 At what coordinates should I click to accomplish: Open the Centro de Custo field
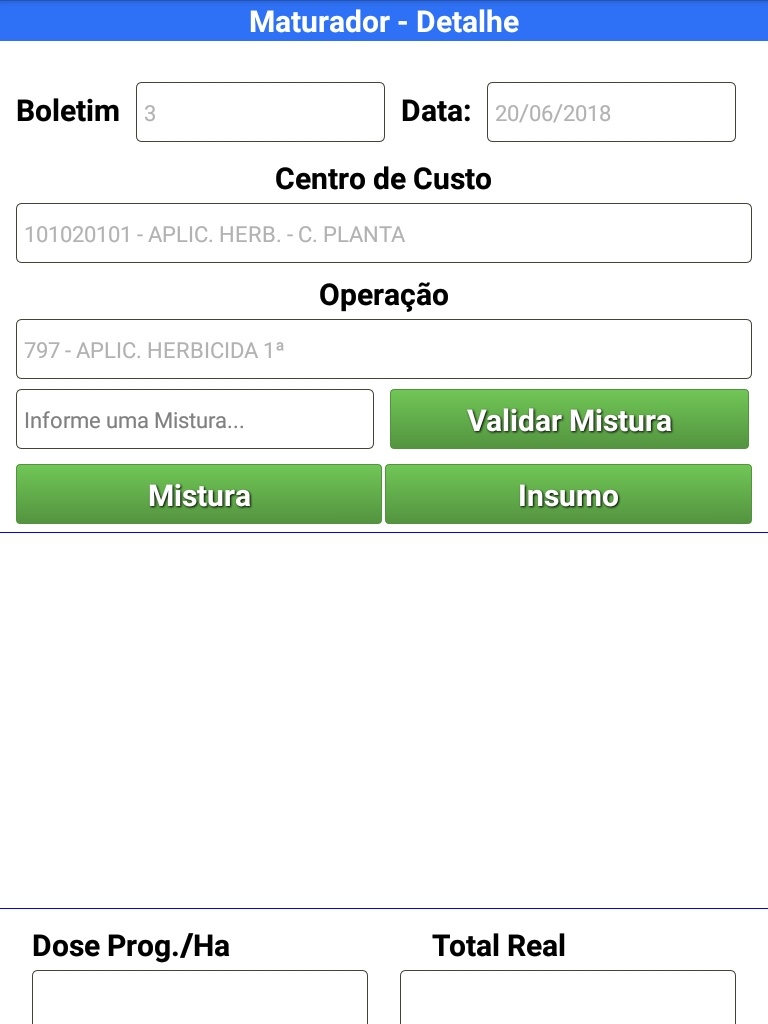(384, 234)
